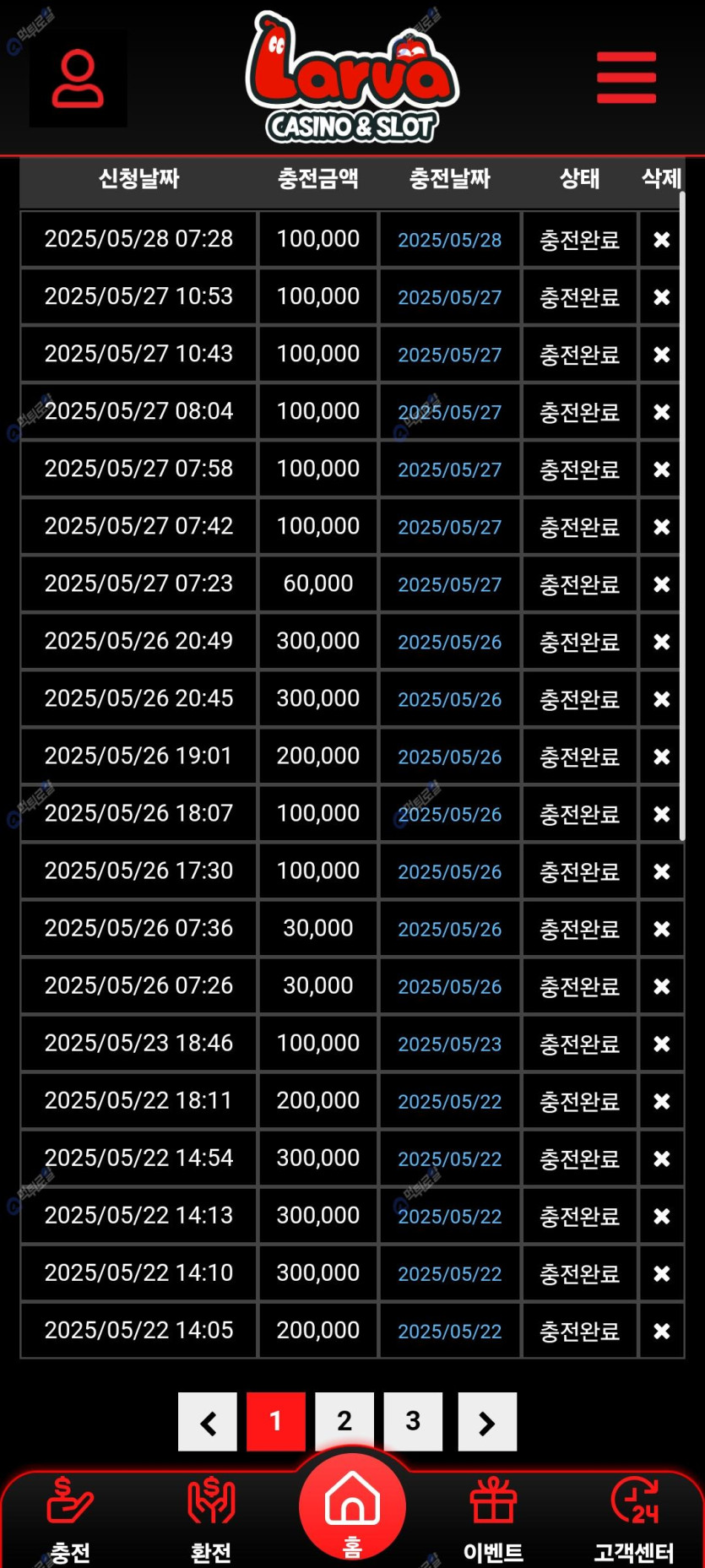Open the hamburger menu
Viewport: 705px width, 1568px height.
tap(626, 78)
